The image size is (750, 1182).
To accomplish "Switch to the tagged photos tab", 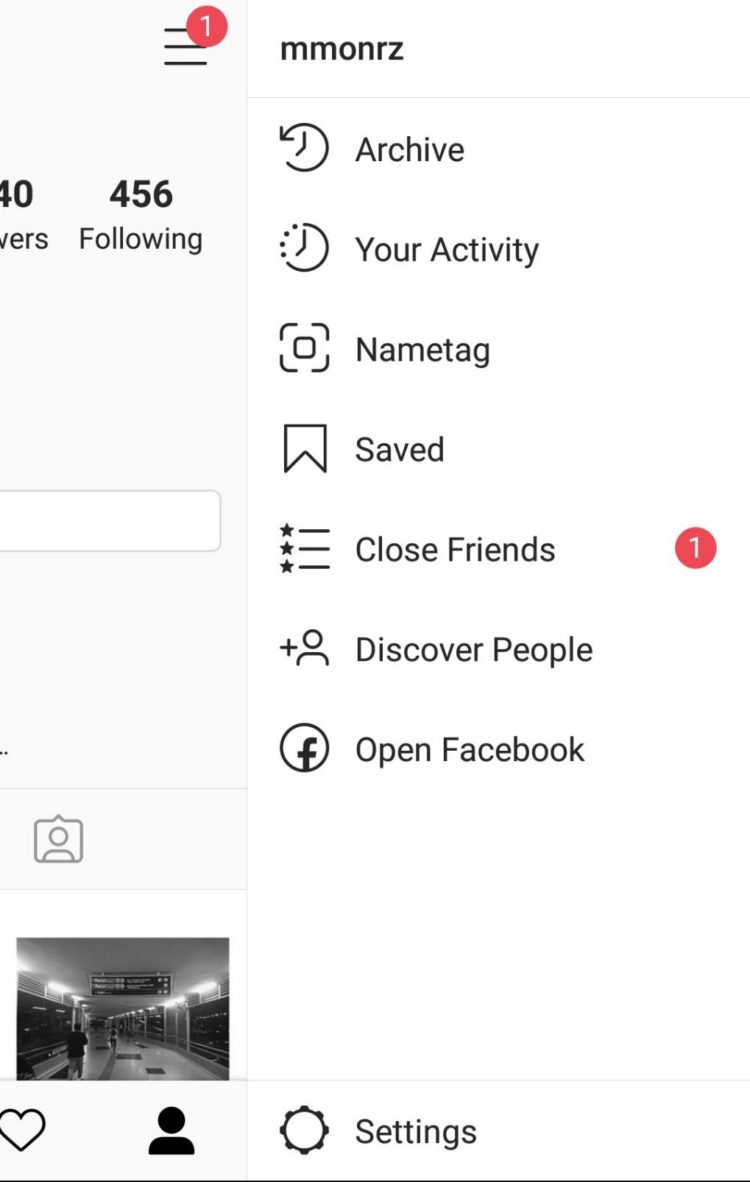I will [x=59, y=840].
